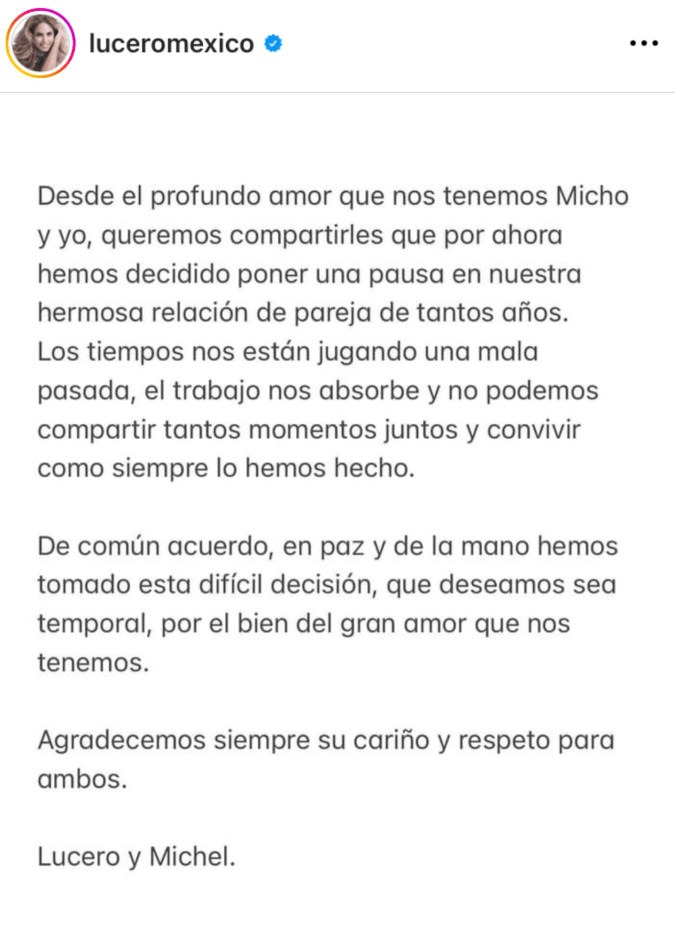Open the post's three-dot options menu
The width and height of the screenshot is (675, 939).
coord(643,44)
